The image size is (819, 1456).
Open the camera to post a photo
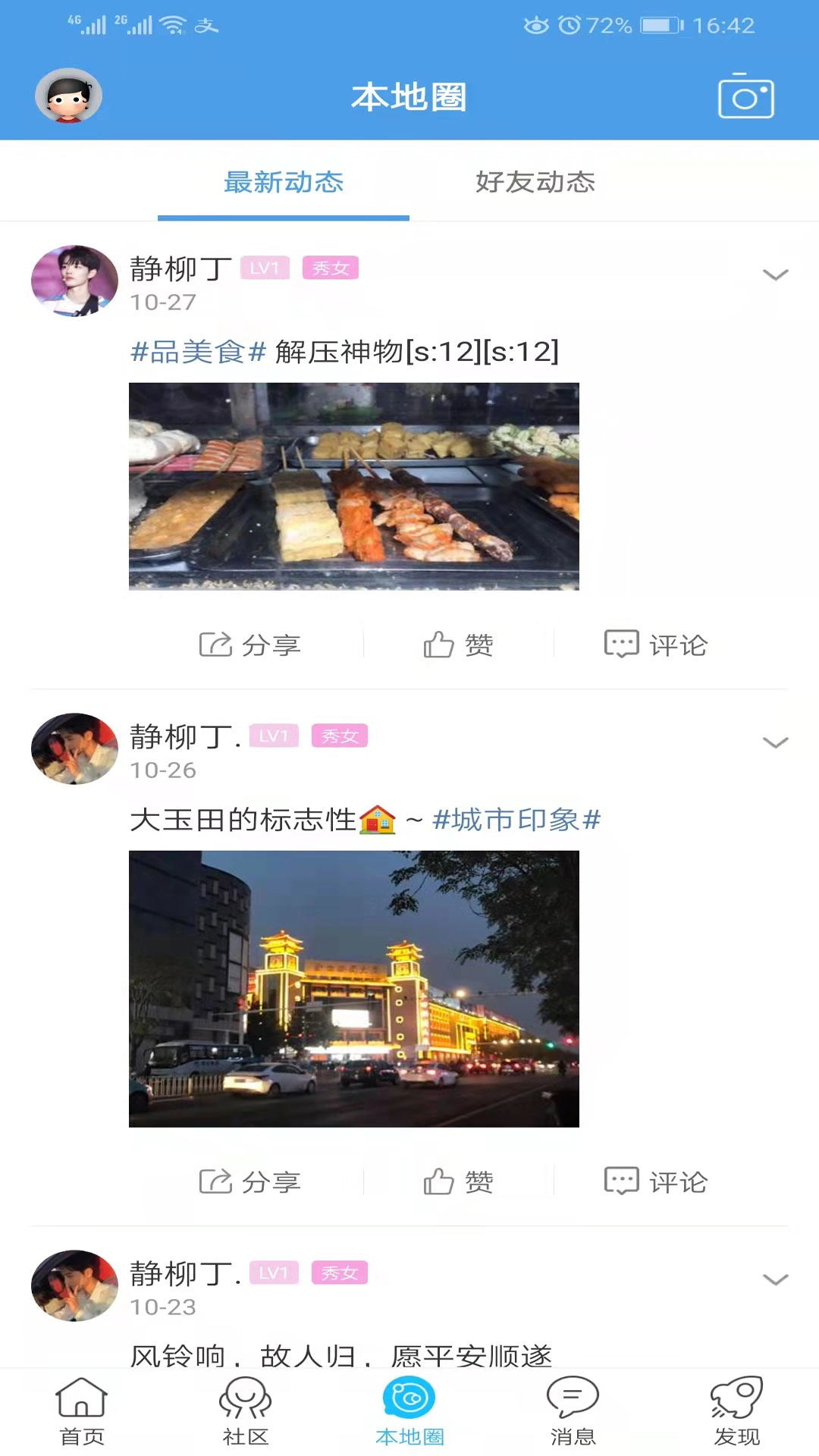click(x=745, y=96)
